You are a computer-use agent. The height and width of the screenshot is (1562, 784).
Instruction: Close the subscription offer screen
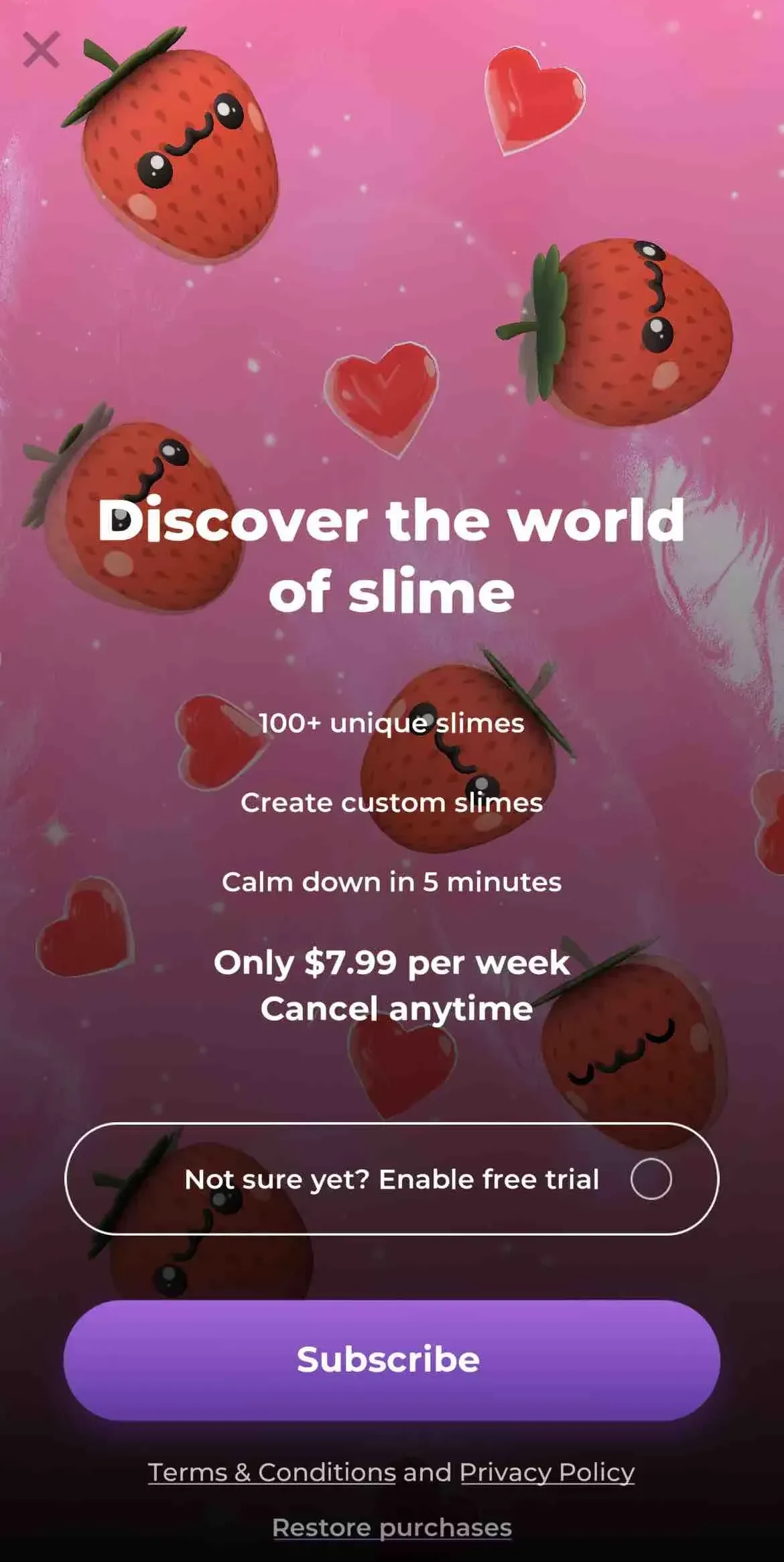tap(41, 50)
